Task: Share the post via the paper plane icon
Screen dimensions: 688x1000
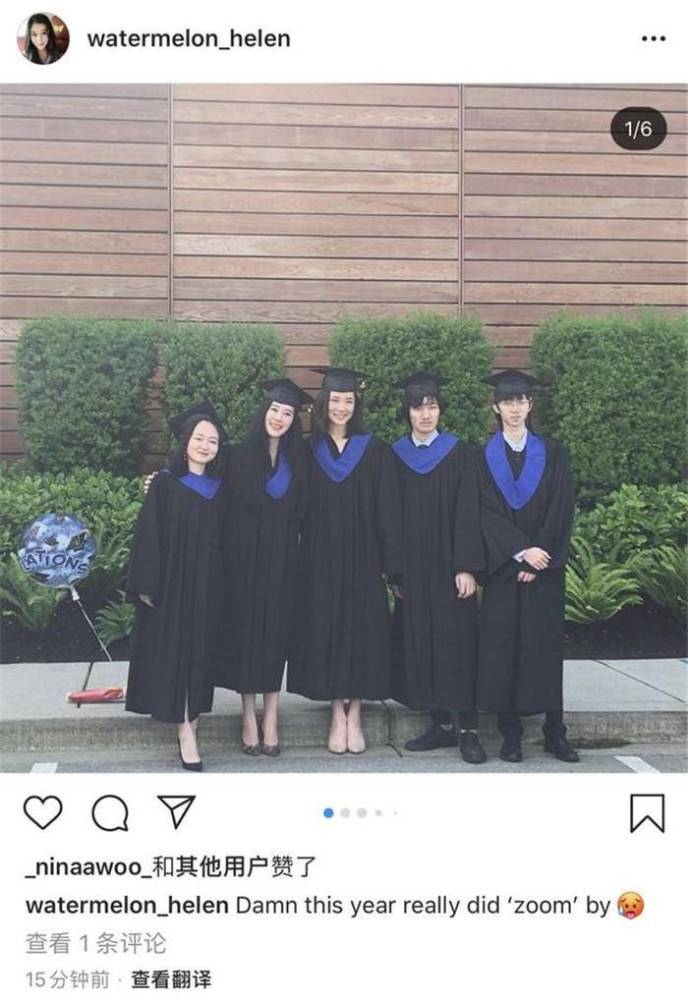Action: (177, 812)
